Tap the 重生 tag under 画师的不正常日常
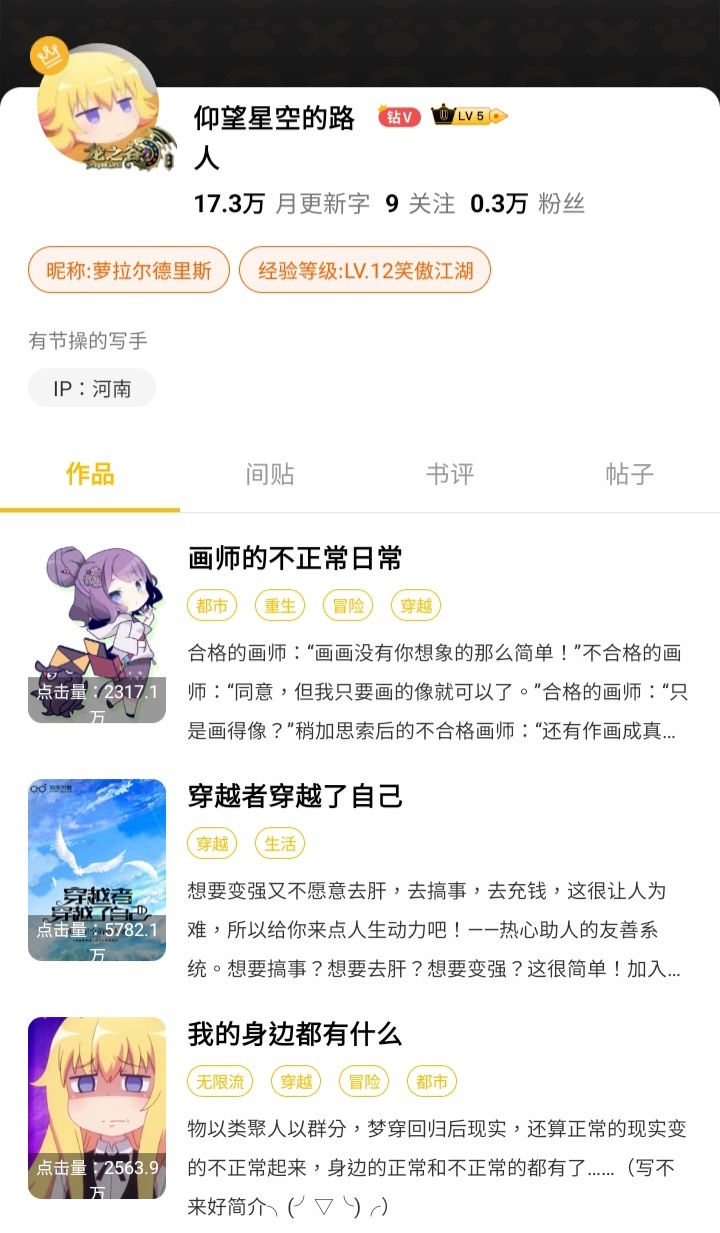Image resolution: width=720 pixels, height=1233 pixels. [280, 605]
